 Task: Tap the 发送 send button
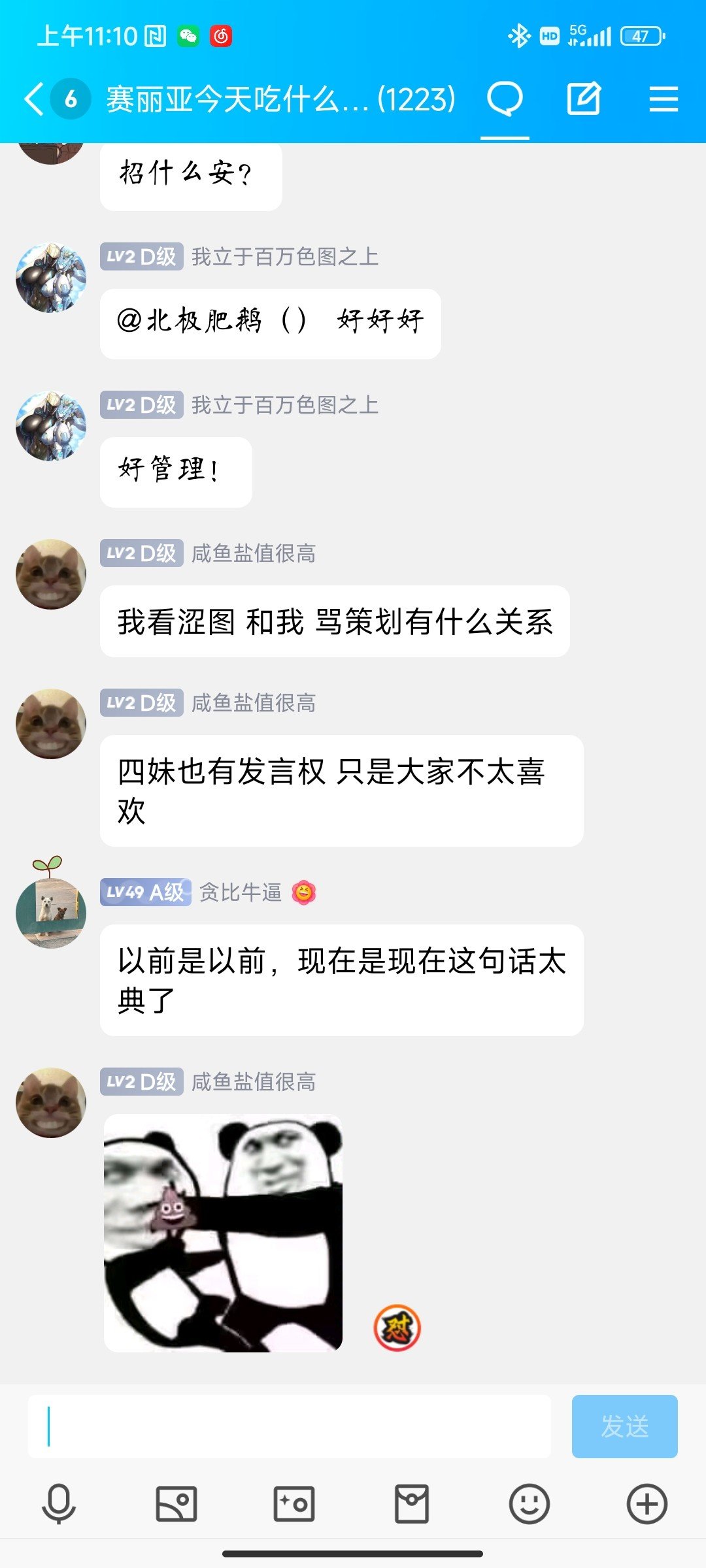(624, 1426)
